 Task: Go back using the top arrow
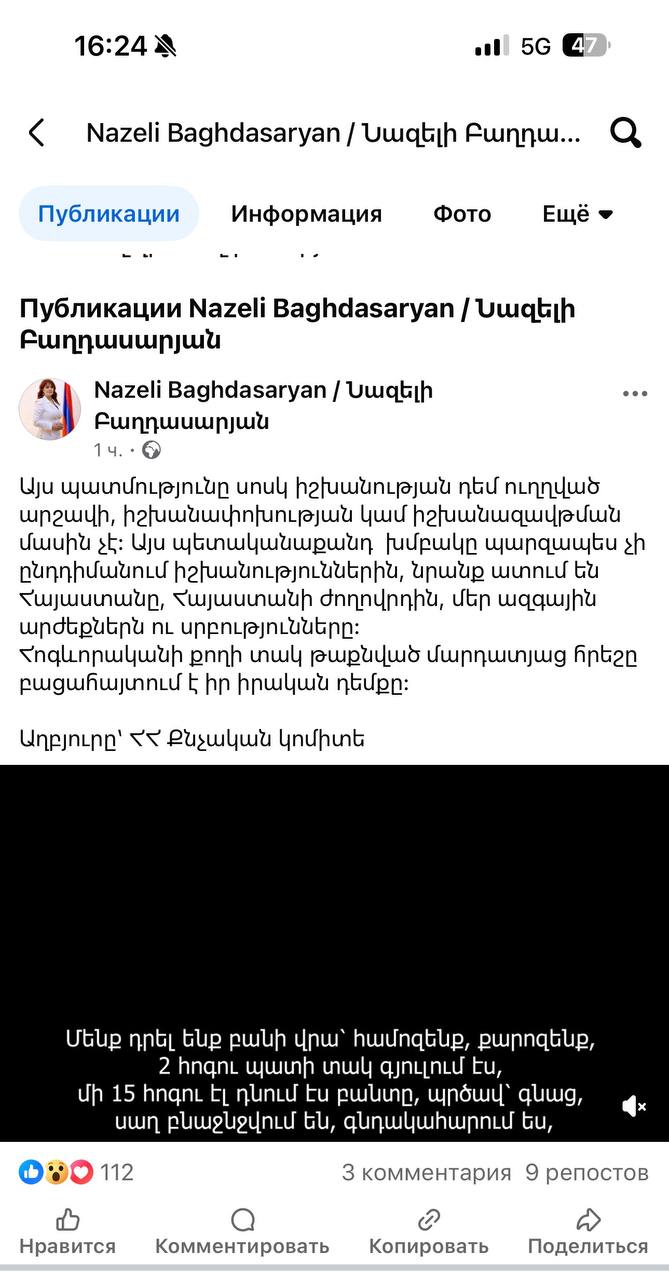pyautogui.click(x=37, y=132)
